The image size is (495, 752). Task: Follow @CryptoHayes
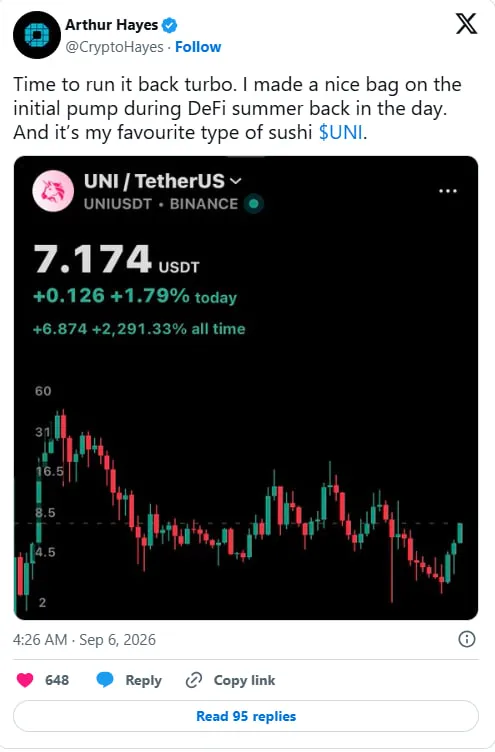point(198,47)
